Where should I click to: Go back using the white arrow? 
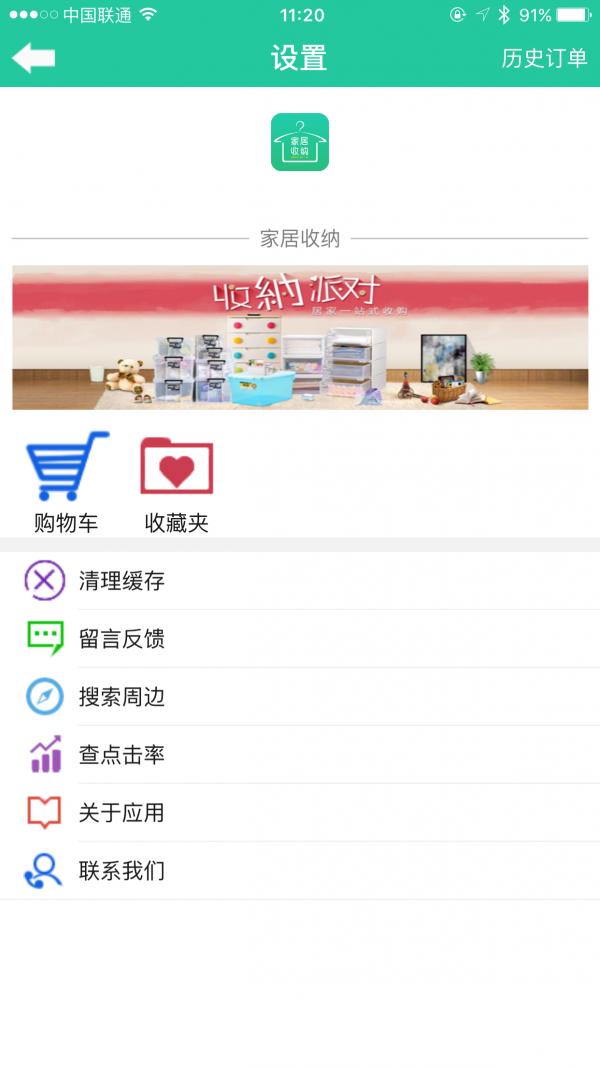33,58
